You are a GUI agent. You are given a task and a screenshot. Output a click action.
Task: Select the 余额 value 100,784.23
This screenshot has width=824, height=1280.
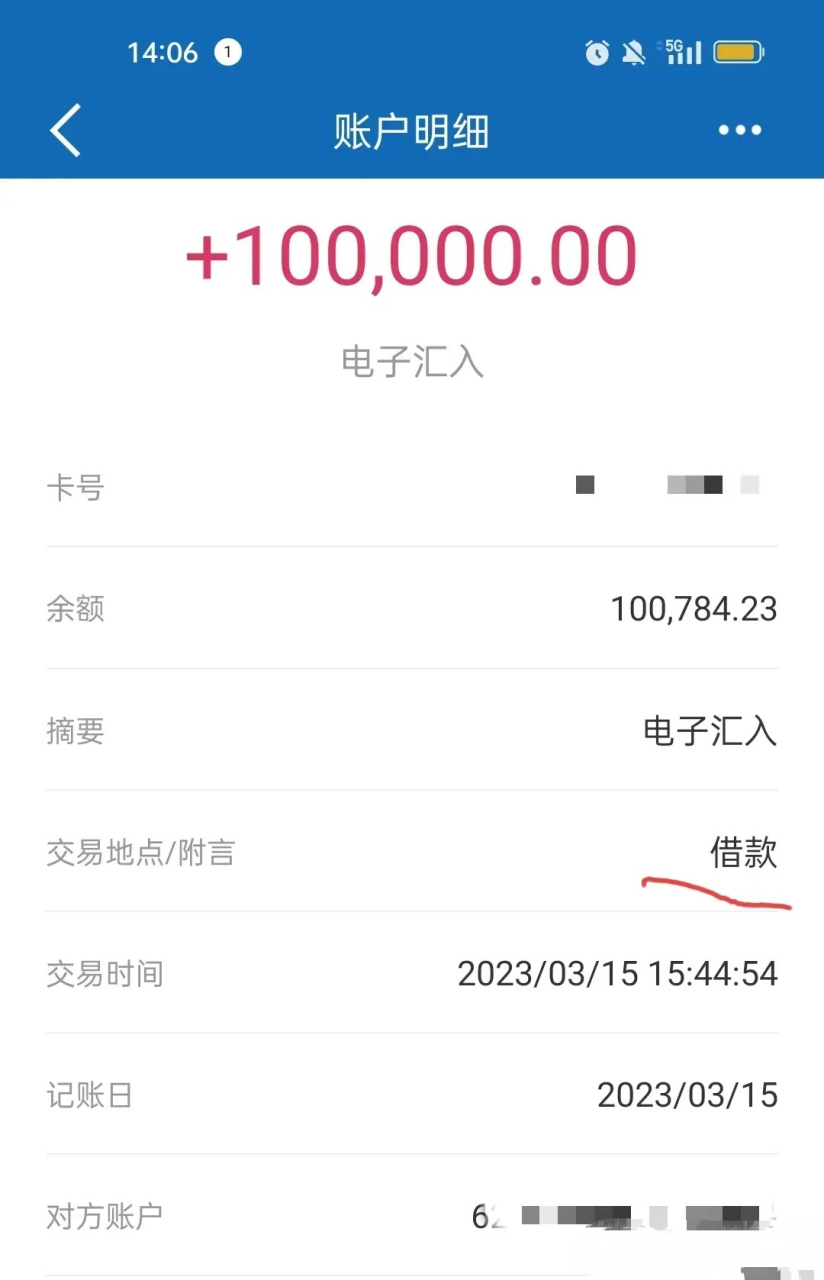pos(695,609)
